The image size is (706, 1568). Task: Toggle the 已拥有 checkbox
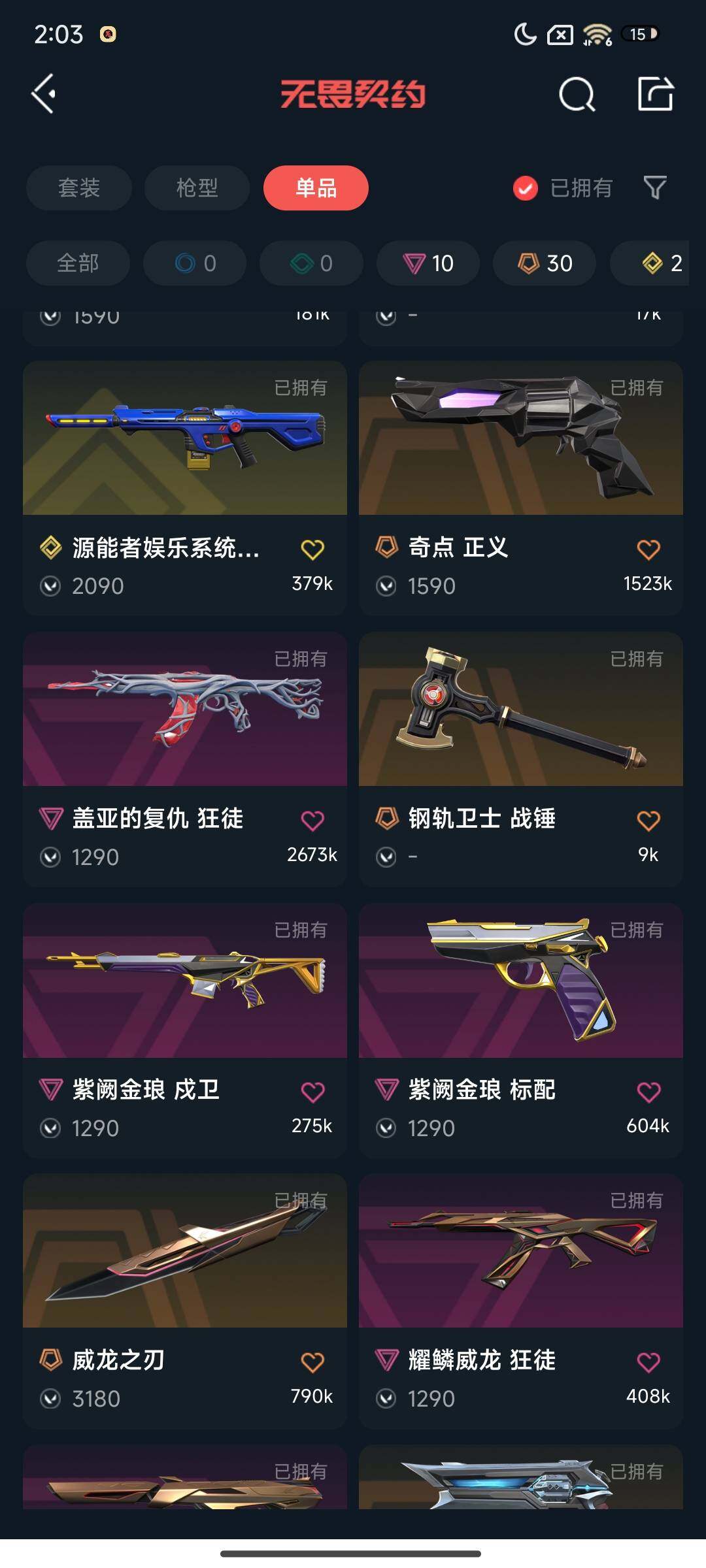525,188
